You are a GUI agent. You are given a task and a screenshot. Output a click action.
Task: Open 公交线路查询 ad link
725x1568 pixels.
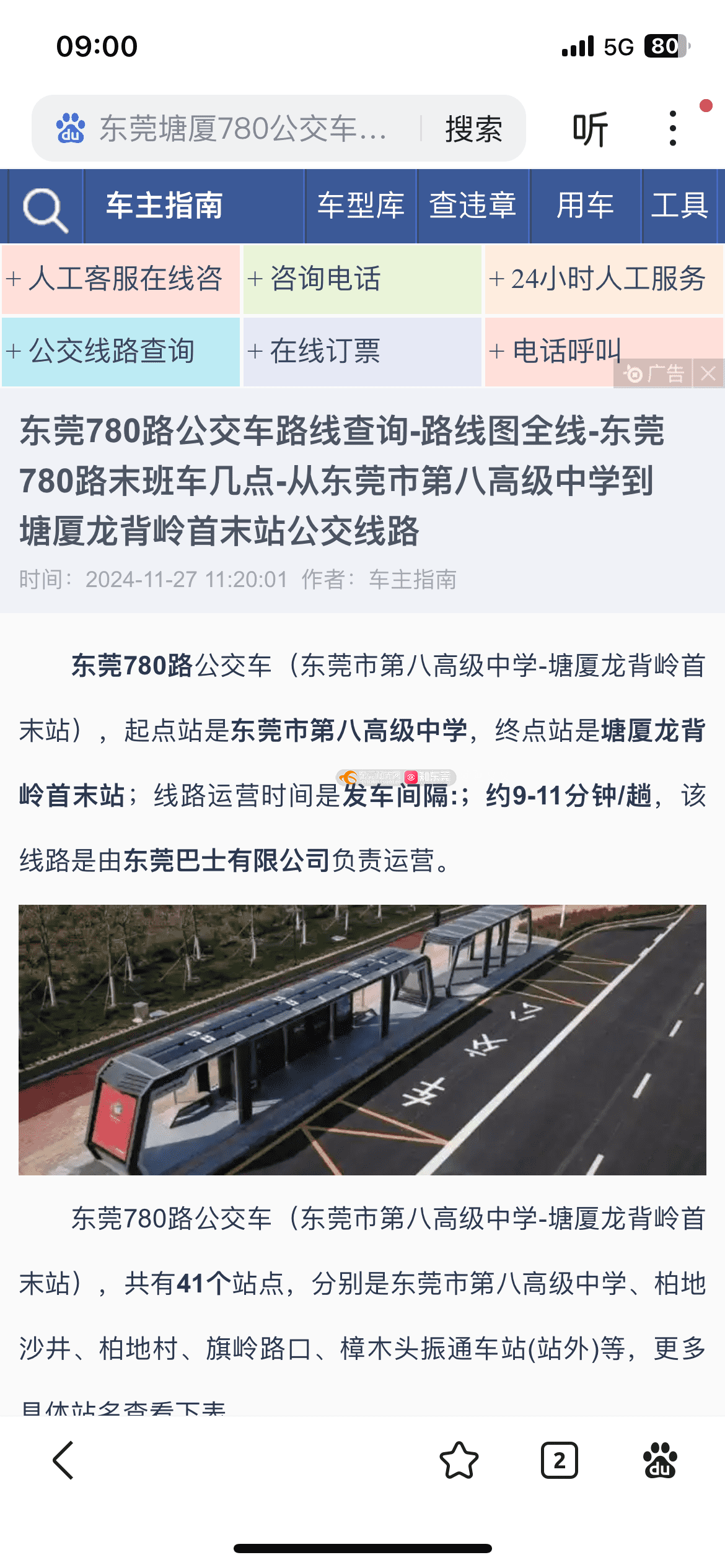click(x=121, y=351)
